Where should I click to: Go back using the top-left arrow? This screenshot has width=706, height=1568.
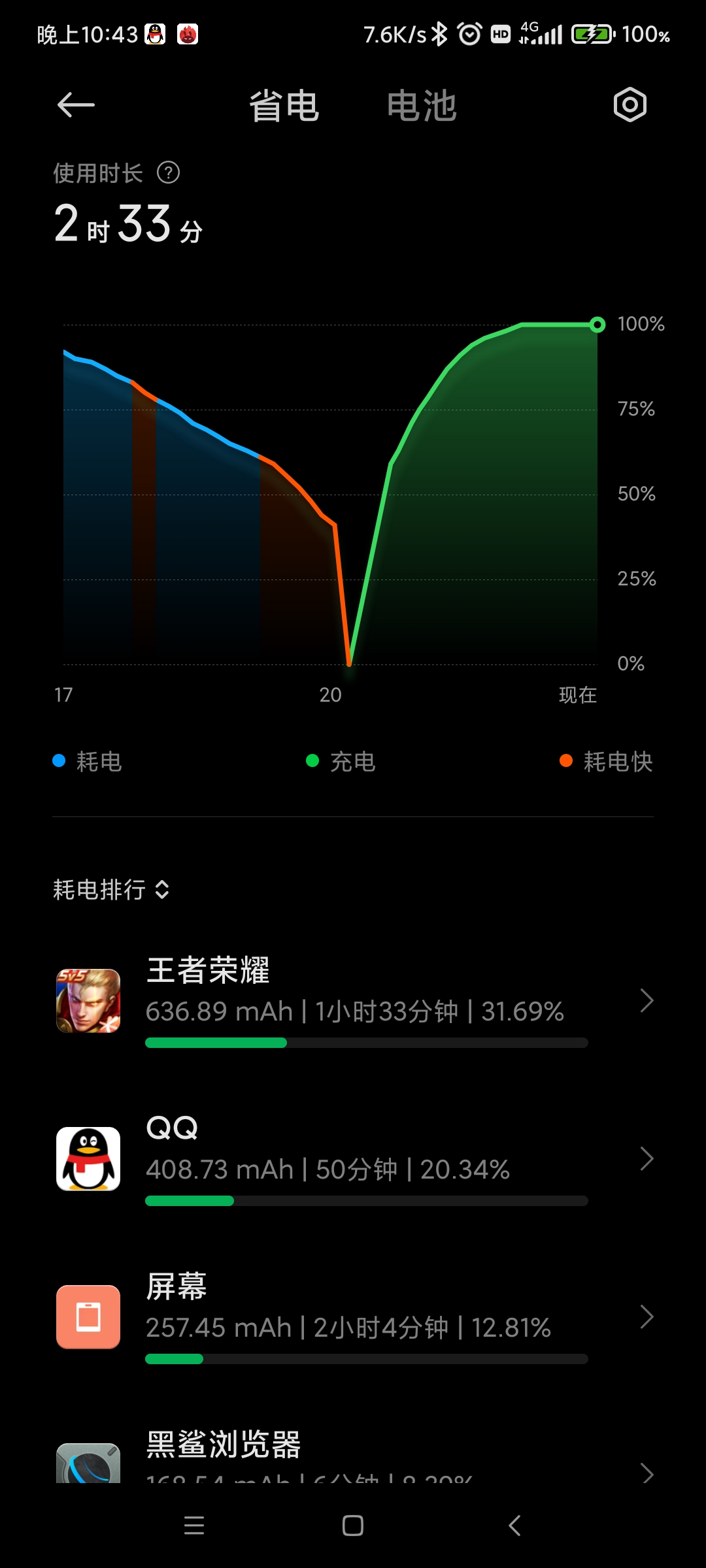pos(76,105)
